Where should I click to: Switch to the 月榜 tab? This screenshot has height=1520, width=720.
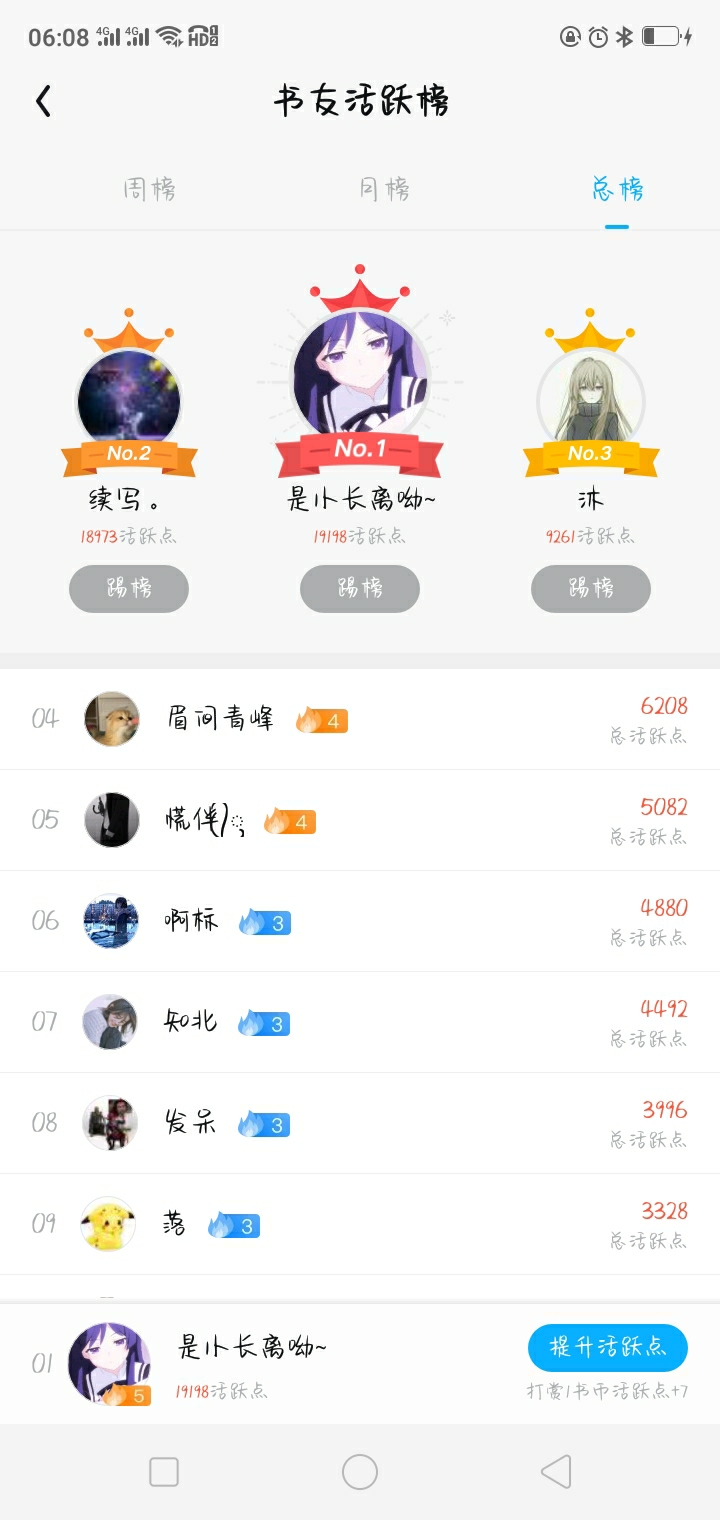pyautogui.click(x=385, y=189)
